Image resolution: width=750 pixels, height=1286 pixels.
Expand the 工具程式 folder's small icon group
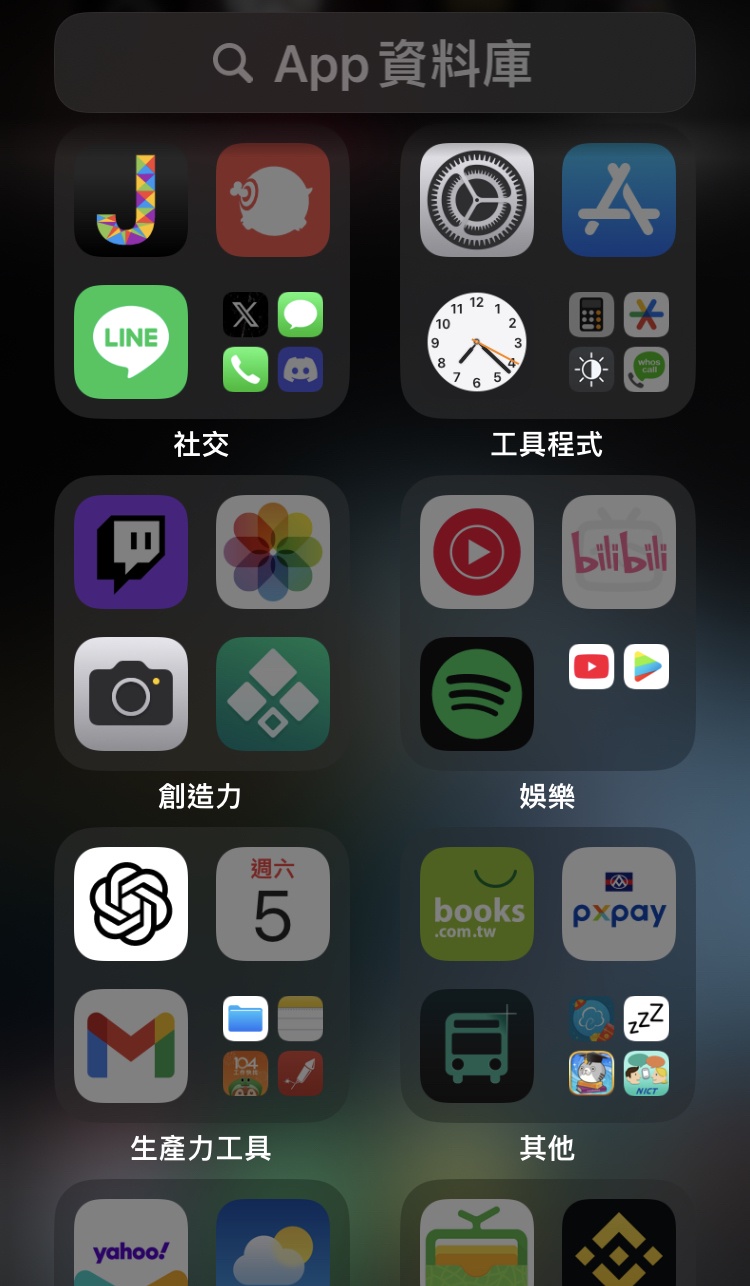(x=619, y=342)
